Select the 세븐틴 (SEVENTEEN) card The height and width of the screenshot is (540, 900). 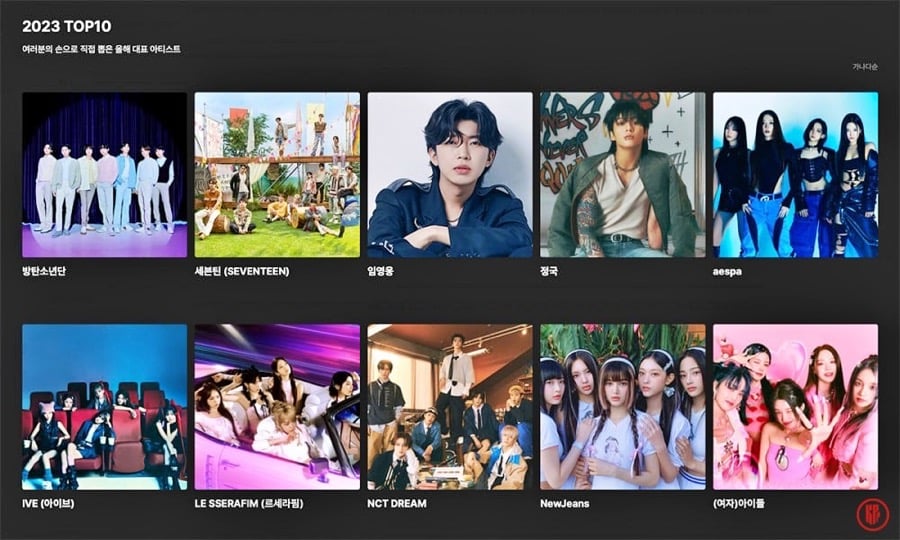(x=277, y=175)
